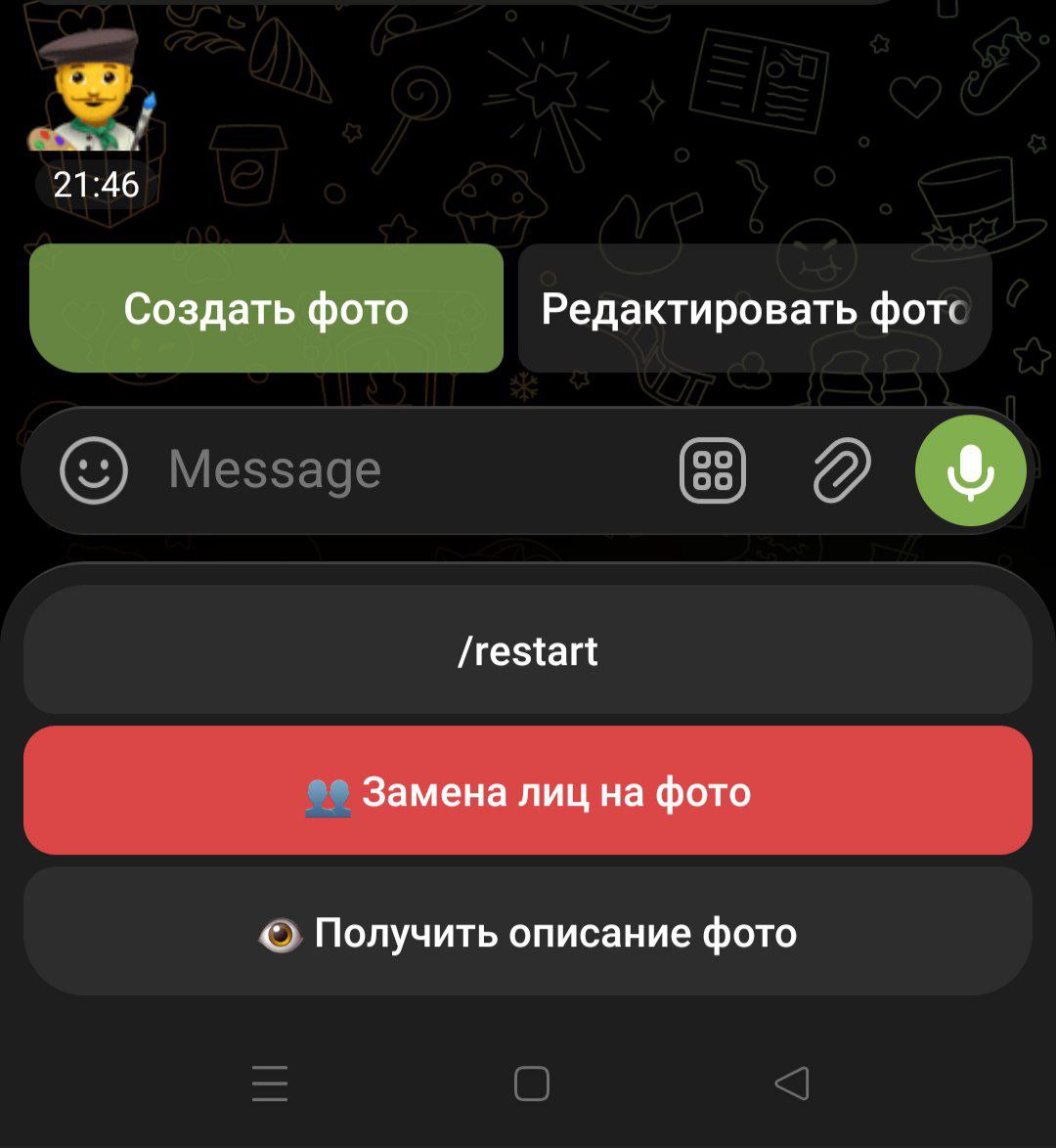Choose Замена лиц на фото
Image resolution: width=1056 pixels, height=1148 pixels.
[528, 791]
